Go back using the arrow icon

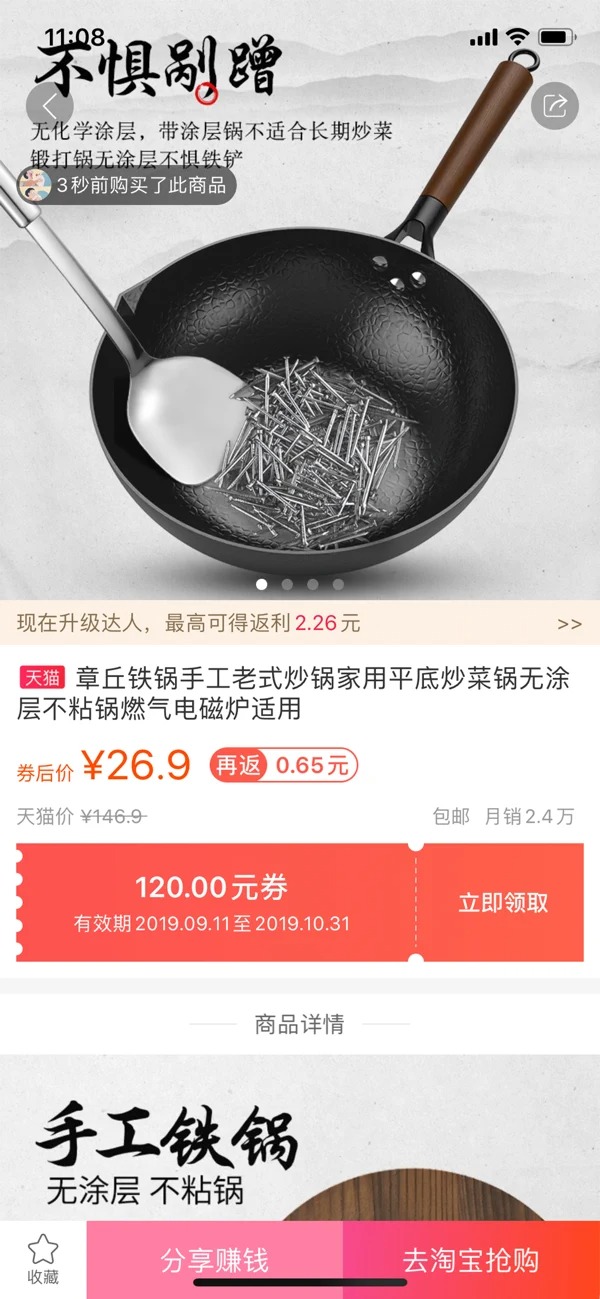click(50, 106)
